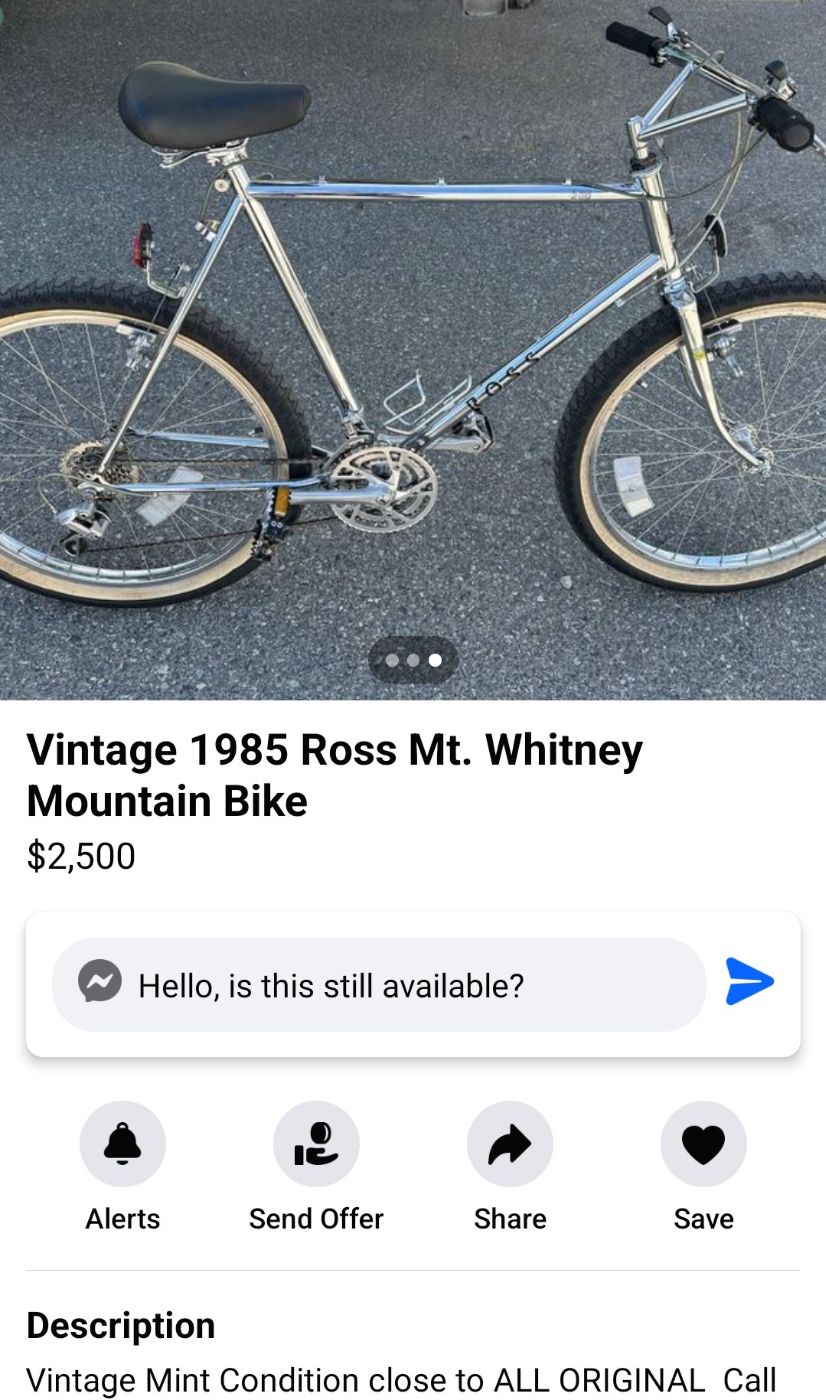This screenshot has width=826, height=1400.
Task: Share this Ross bike listing
Action: click(510, 1144)
